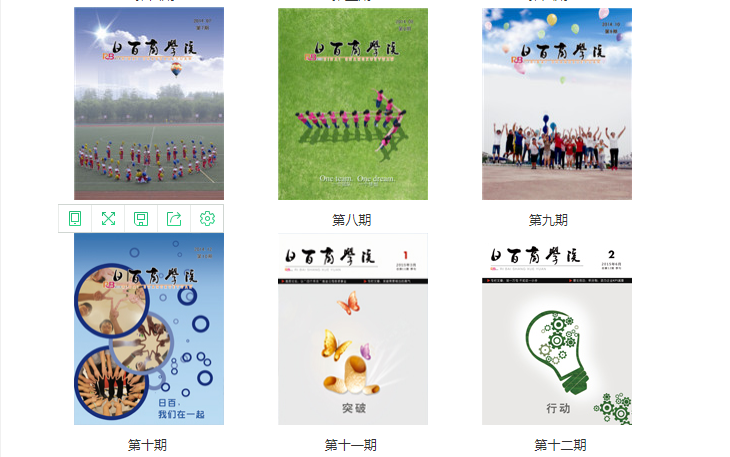Expand image to fullscreen

pos(108,218)
